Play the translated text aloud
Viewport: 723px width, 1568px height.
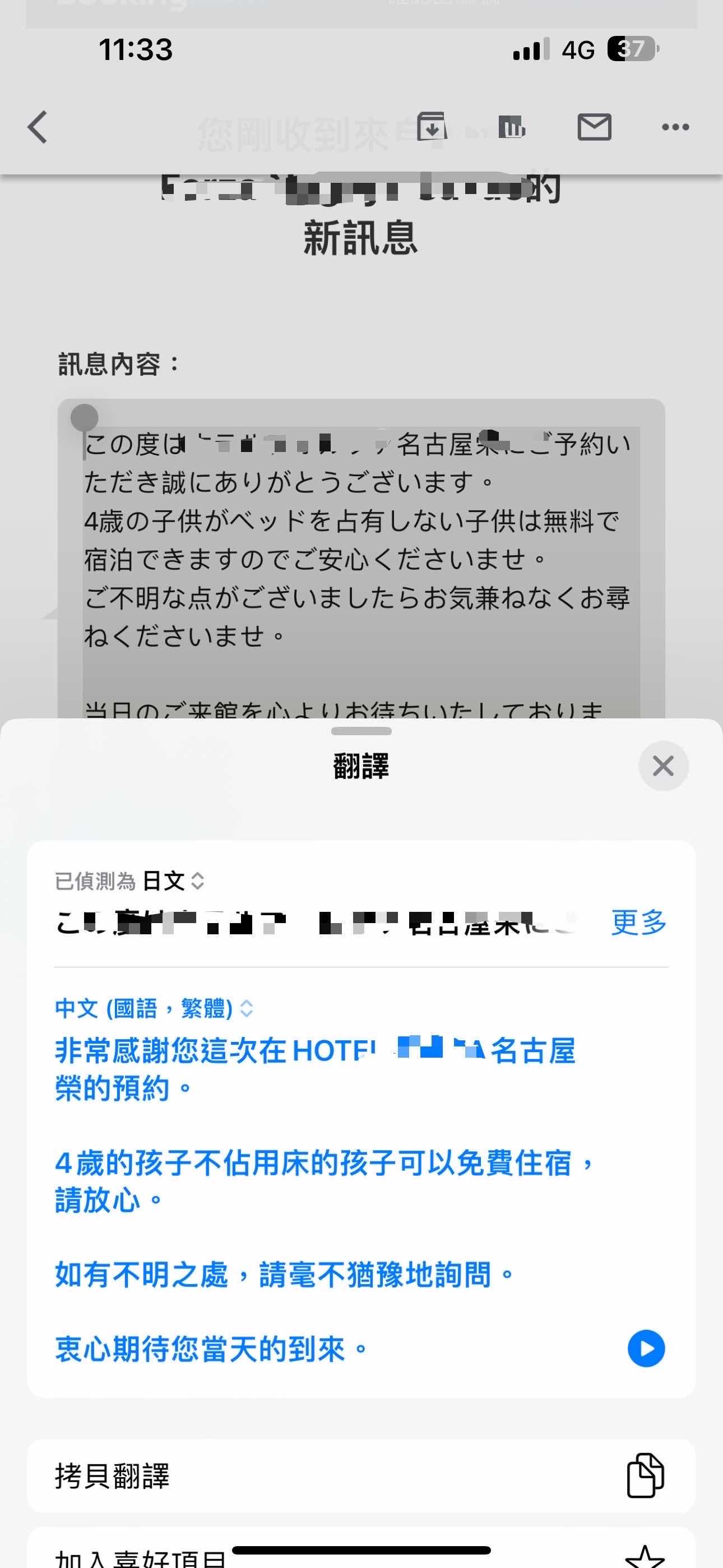point(646,1349)
